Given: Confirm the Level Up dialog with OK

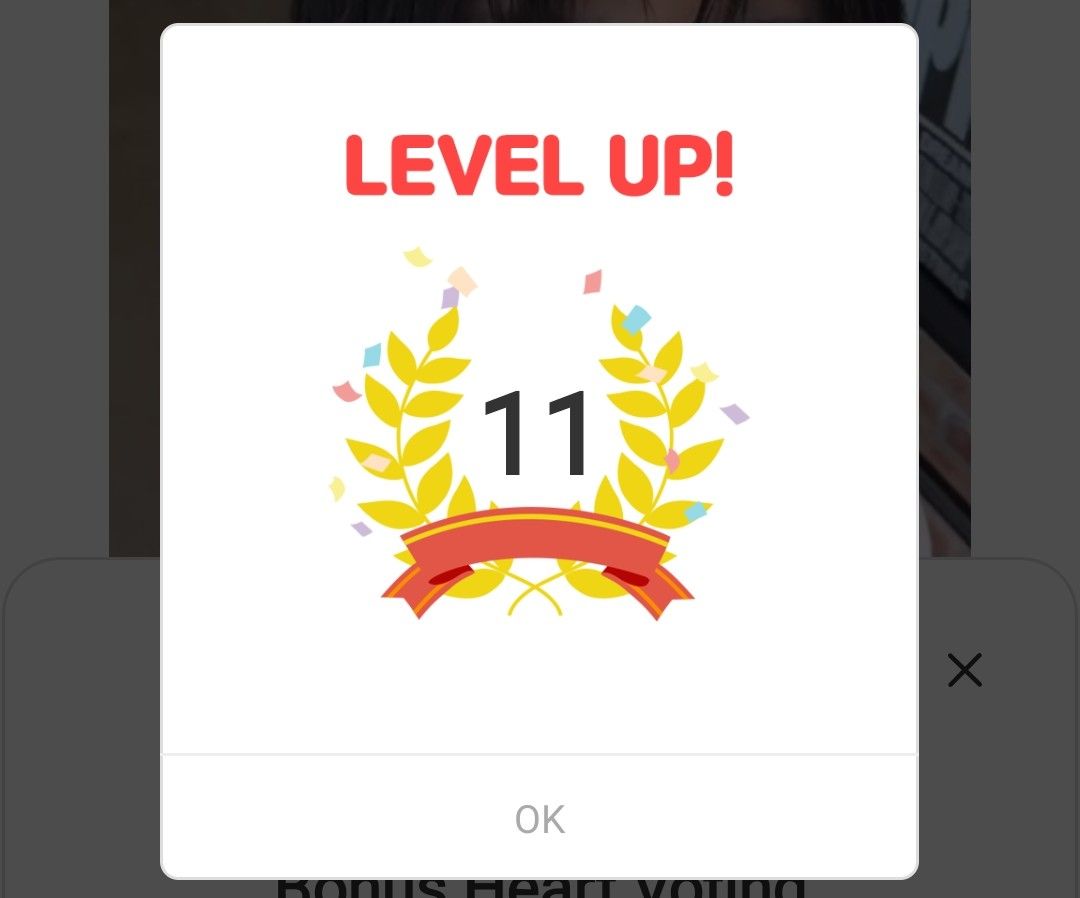Looking at the screenshot, I should pyautogui.click(x=540, y=819).
